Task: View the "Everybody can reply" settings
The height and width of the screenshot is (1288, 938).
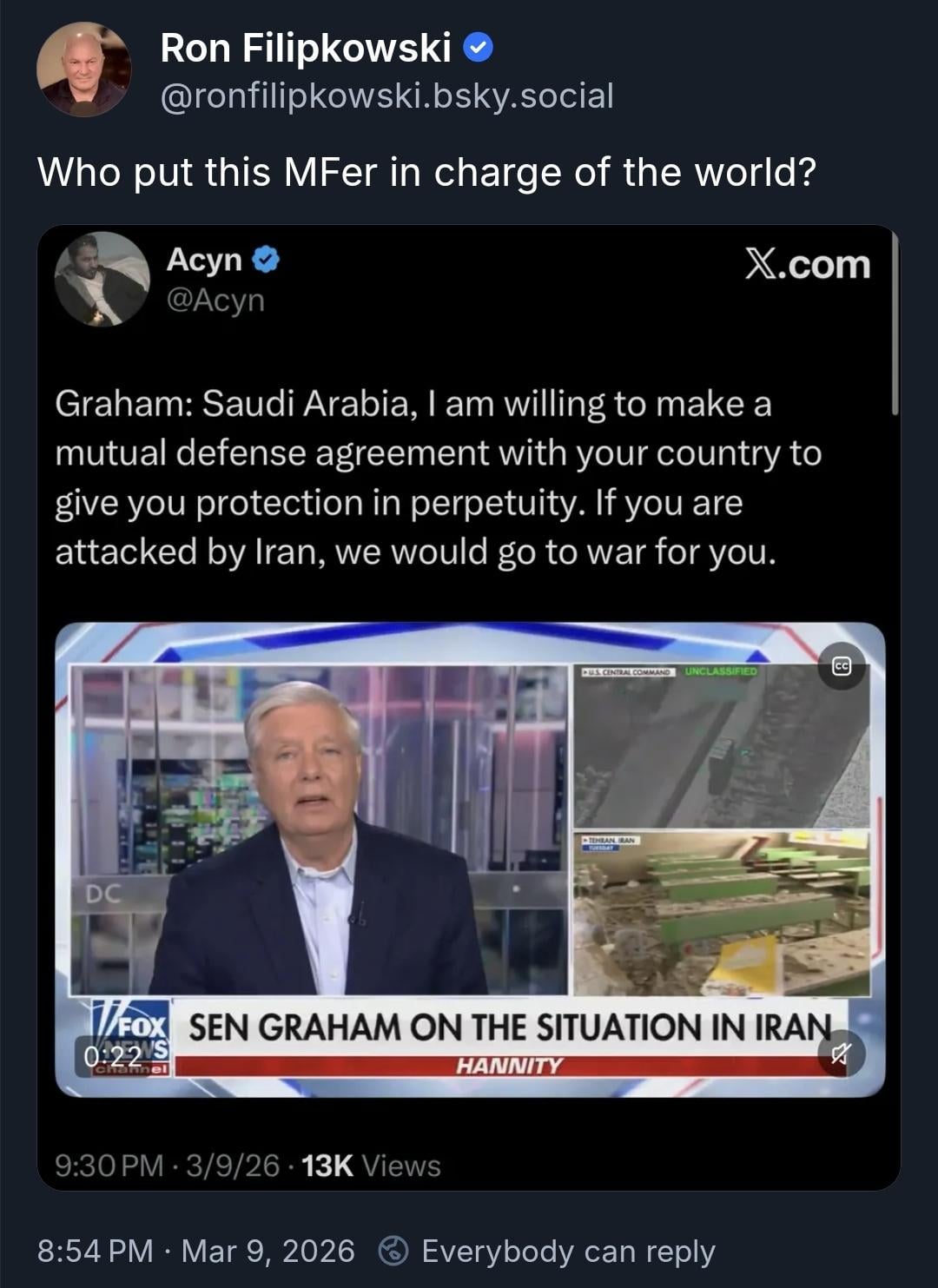Action: click(x=547, y=1251)
